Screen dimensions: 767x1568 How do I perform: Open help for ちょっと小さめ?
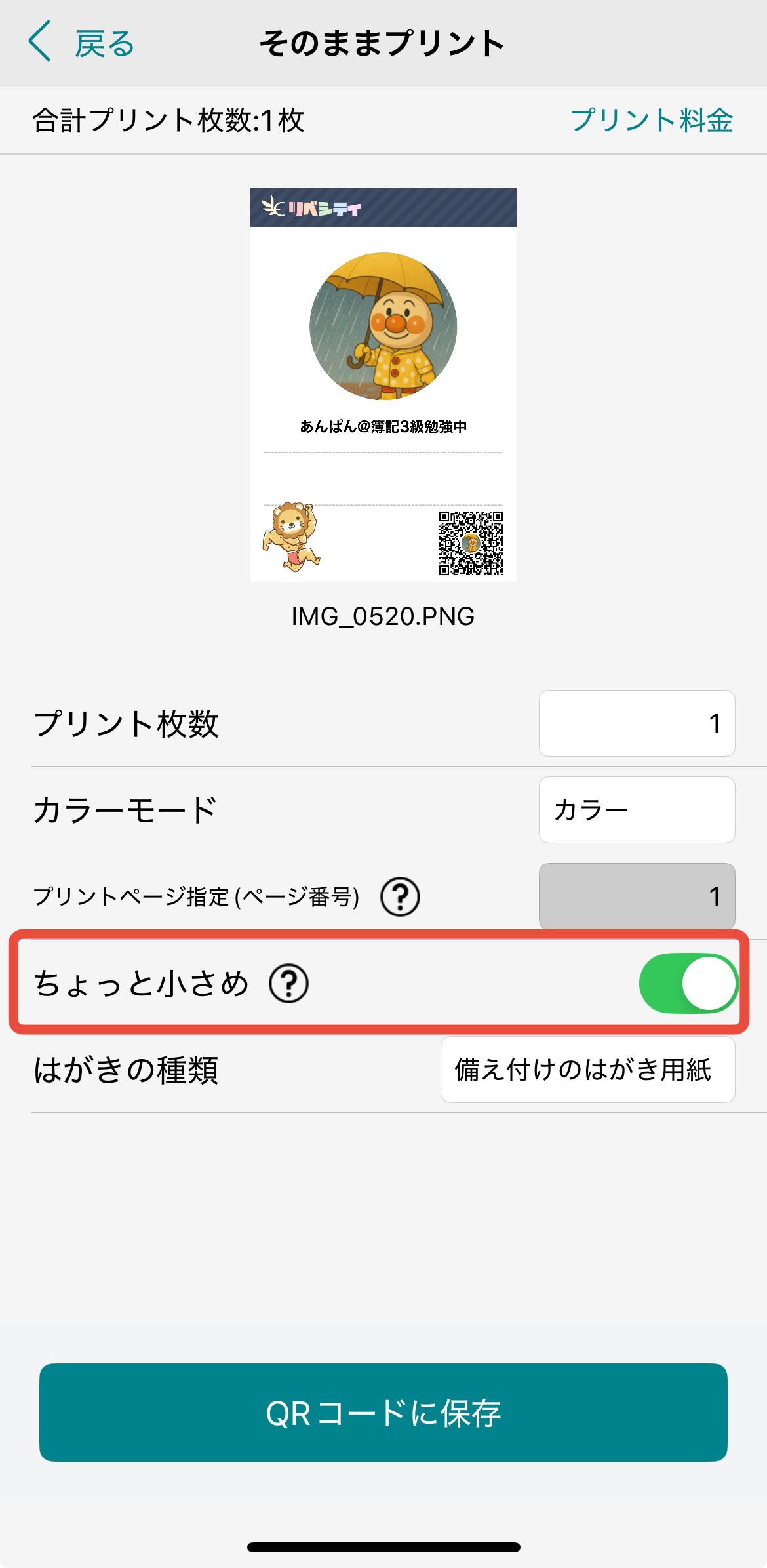[x=288, y=984]
